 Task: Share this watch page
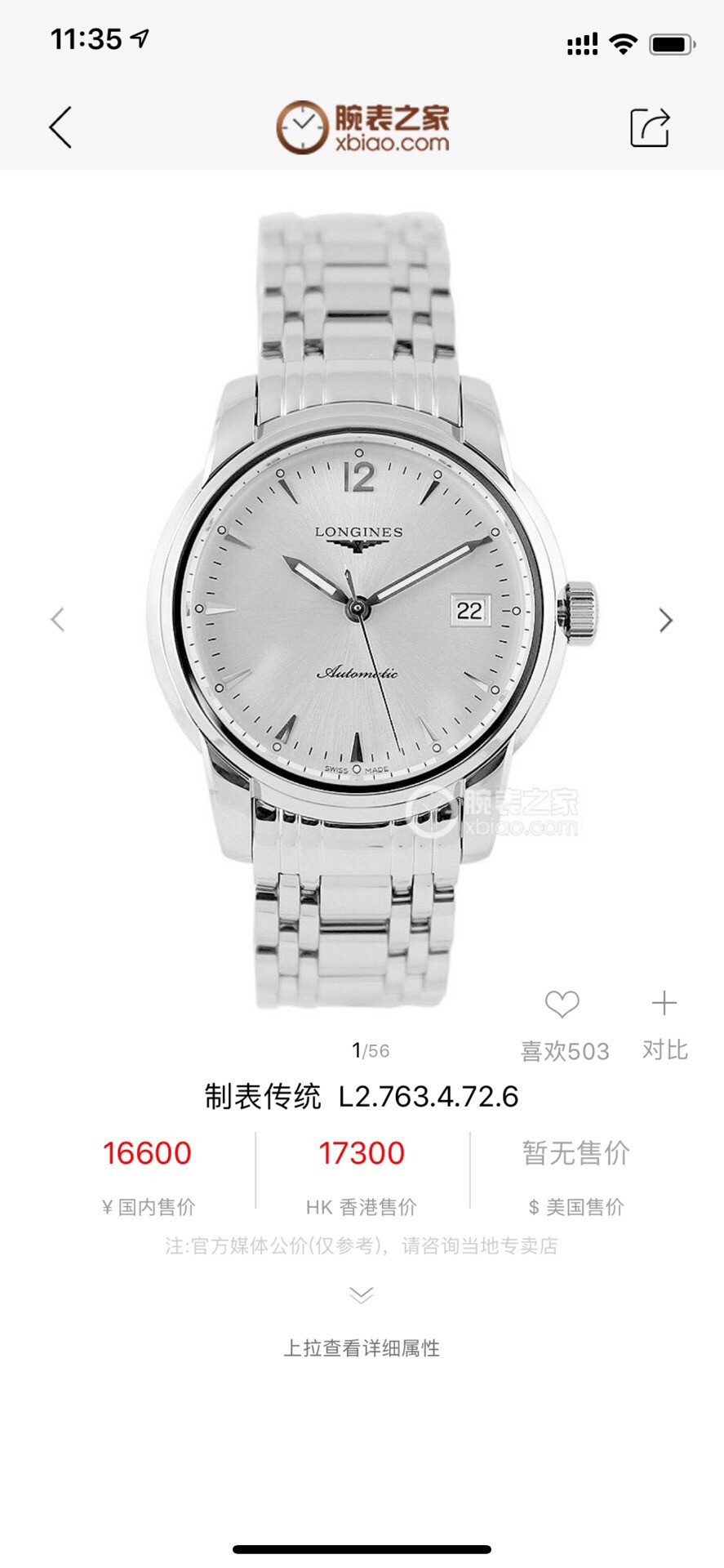point(650,127)
